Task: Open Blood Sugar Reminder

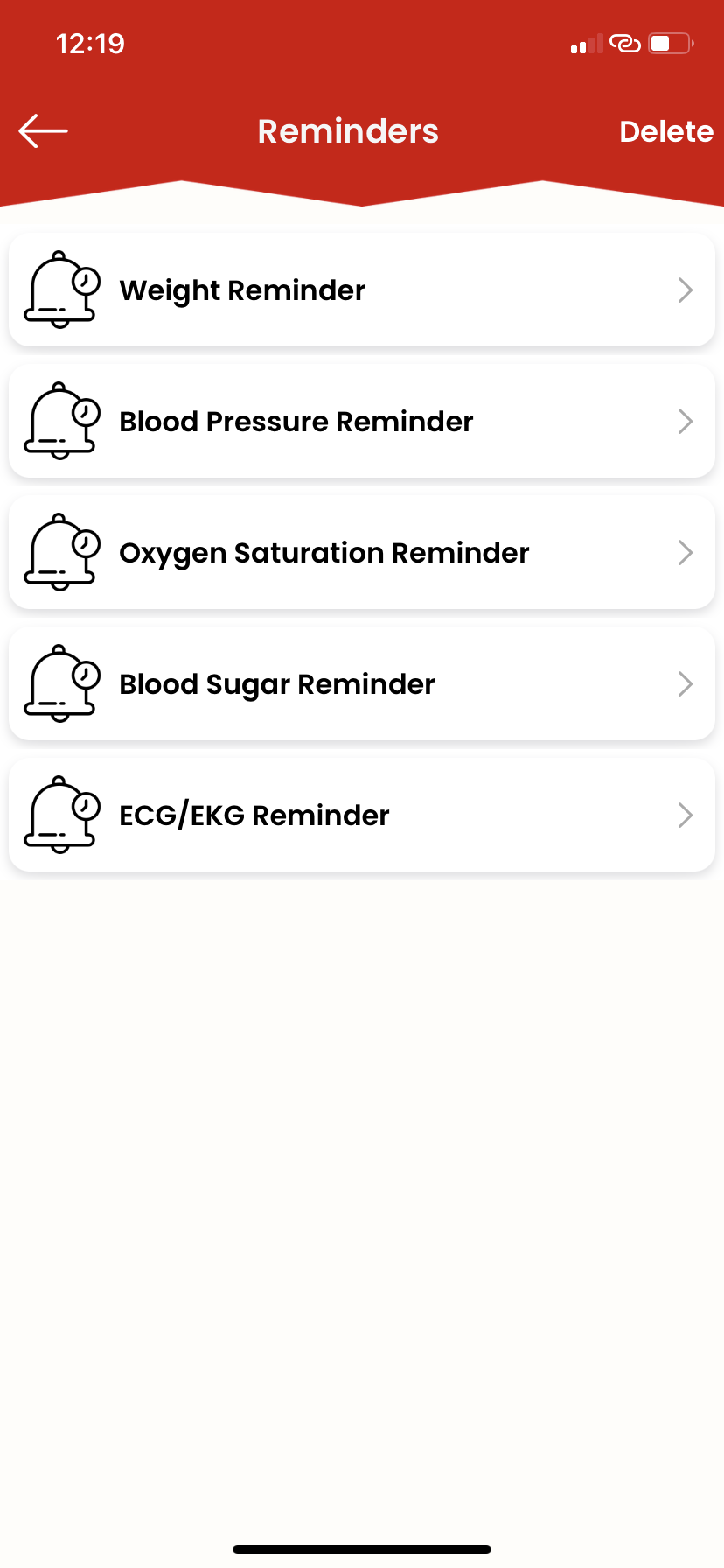Action: coord(362,683)
